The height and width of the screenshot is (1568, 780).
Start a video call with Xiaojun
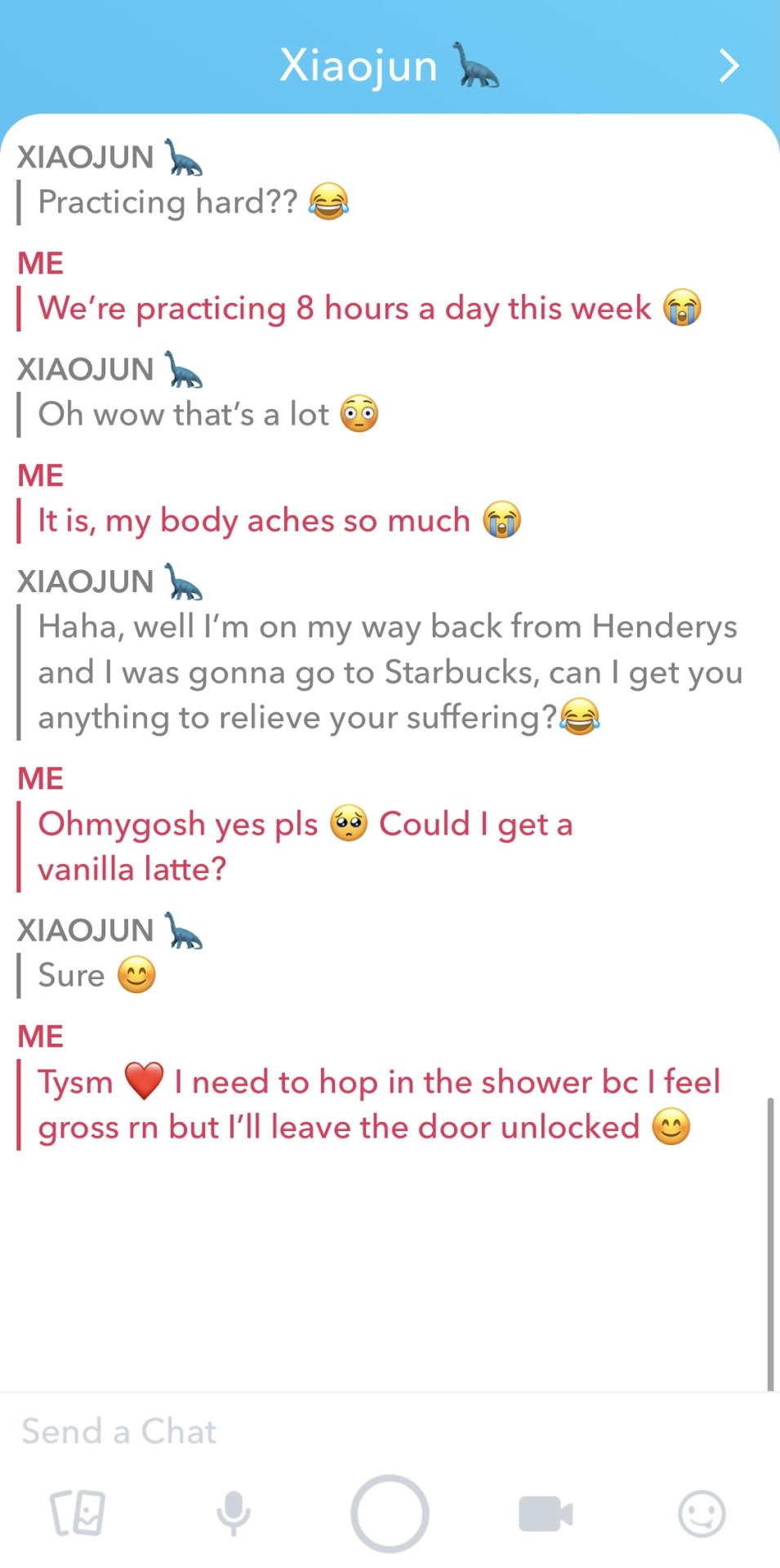point(546,1513)
